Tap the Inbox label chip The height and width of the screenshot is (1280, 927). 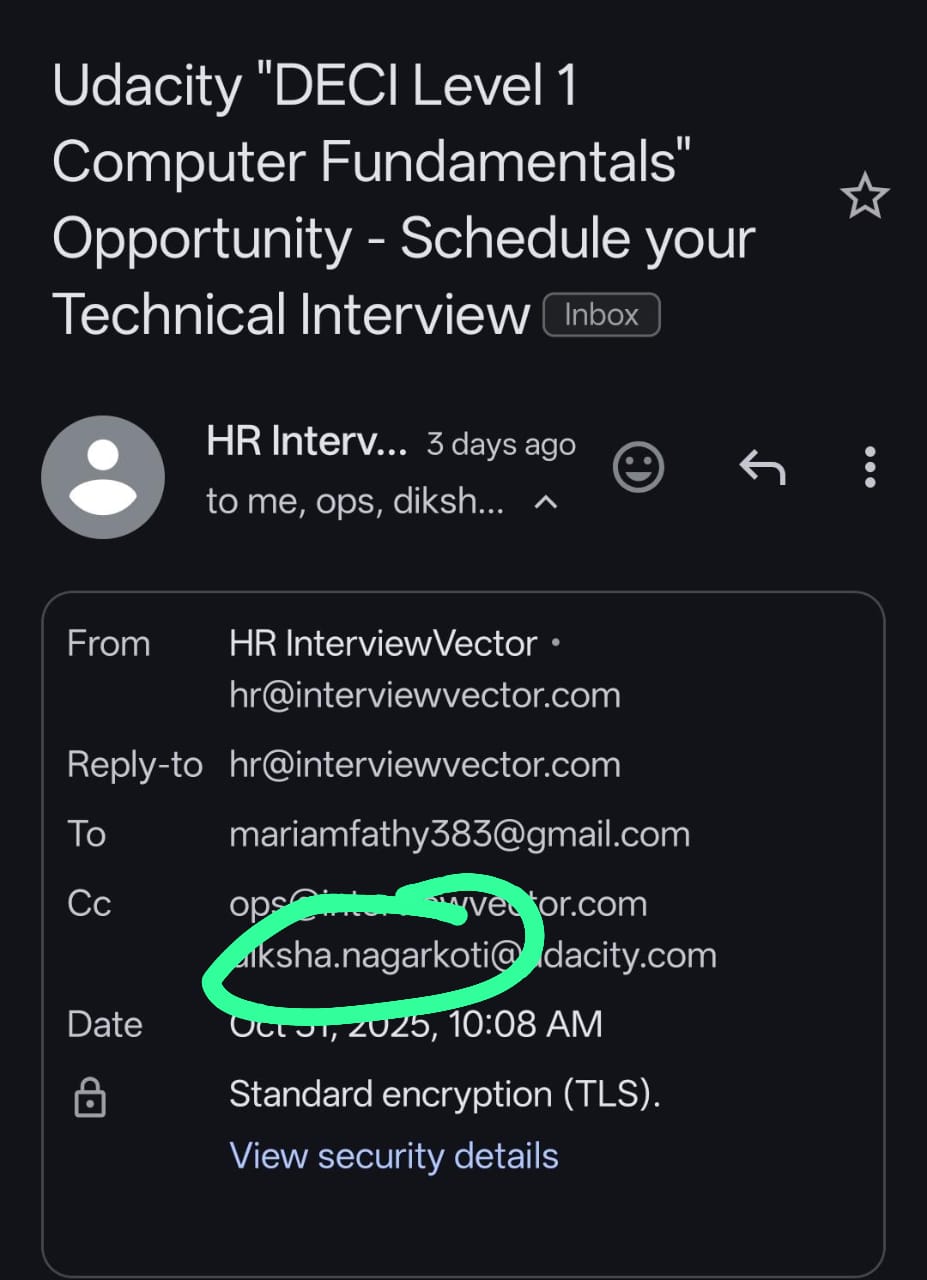(x=601, y=315)
